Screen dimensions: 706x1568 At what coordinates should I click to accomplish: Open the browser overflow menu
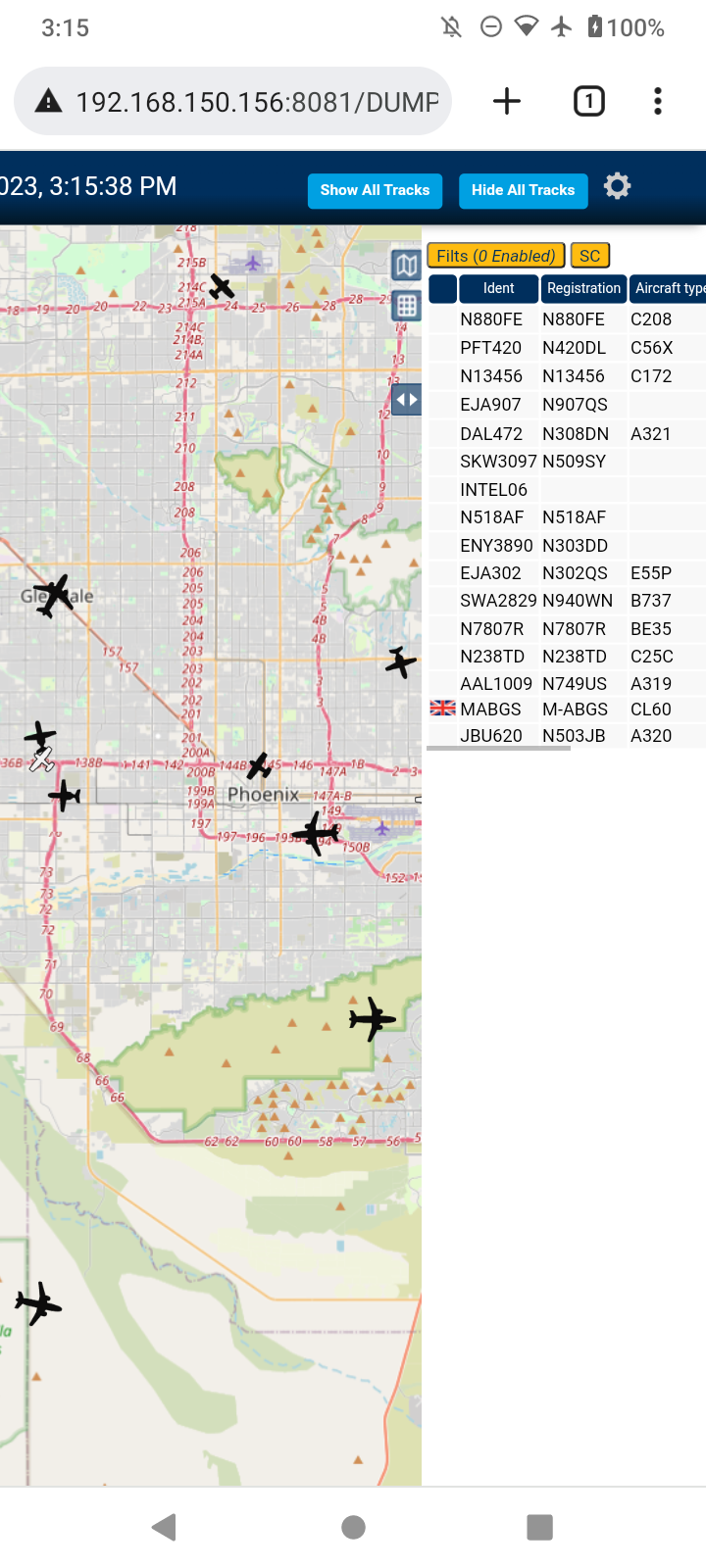658,101
